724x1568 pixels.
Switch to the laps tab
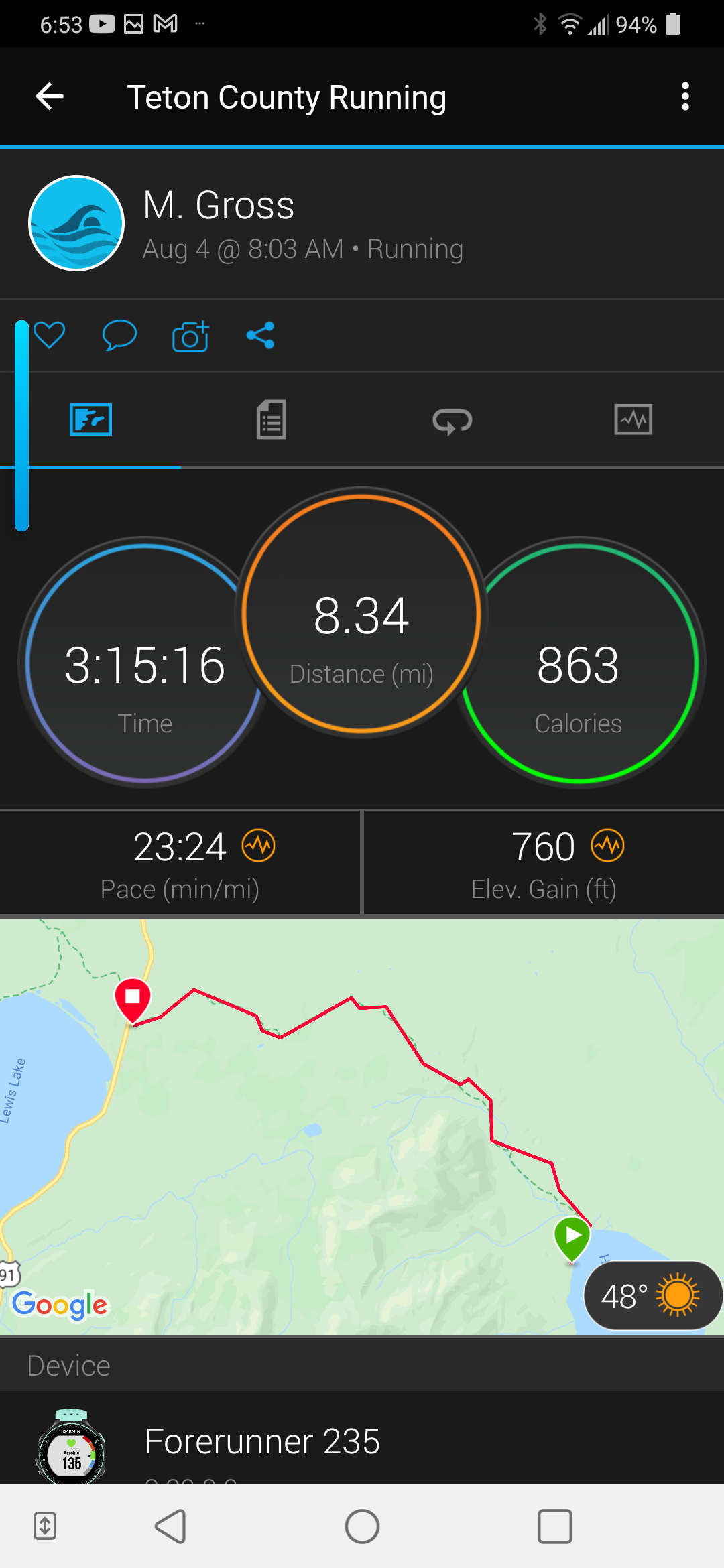(452, 421)
